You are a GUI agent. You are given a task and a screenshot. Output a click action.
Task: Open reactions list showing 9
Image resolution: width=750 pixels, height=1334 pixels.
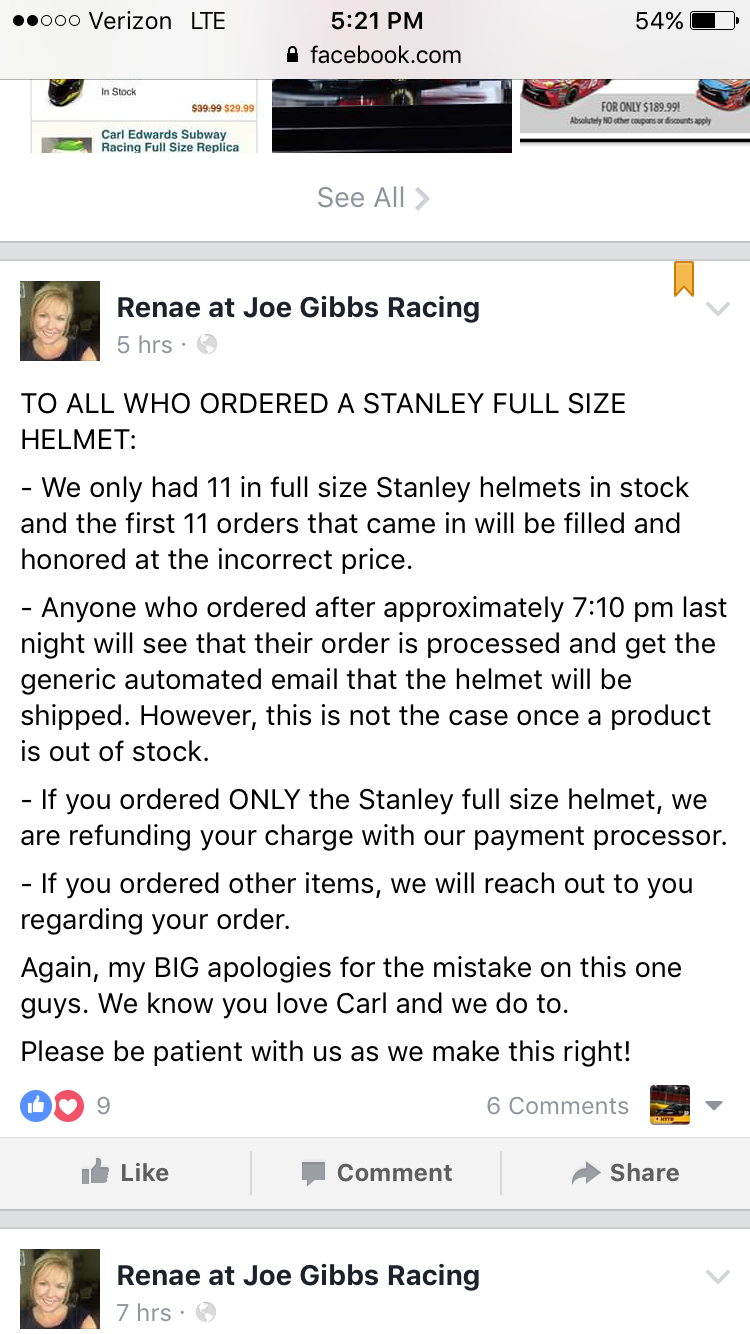click(66, 1106)
